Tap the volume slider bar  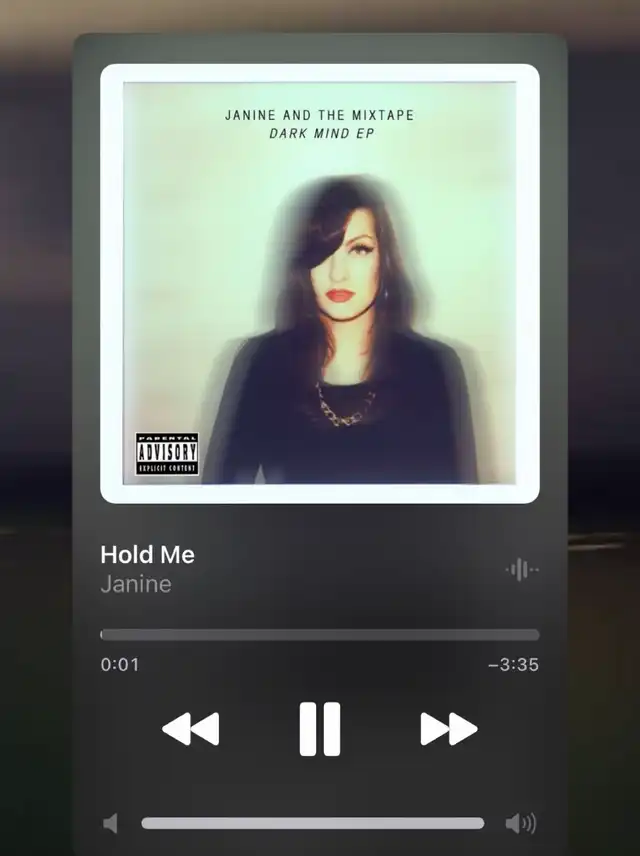tap(313, 823)
